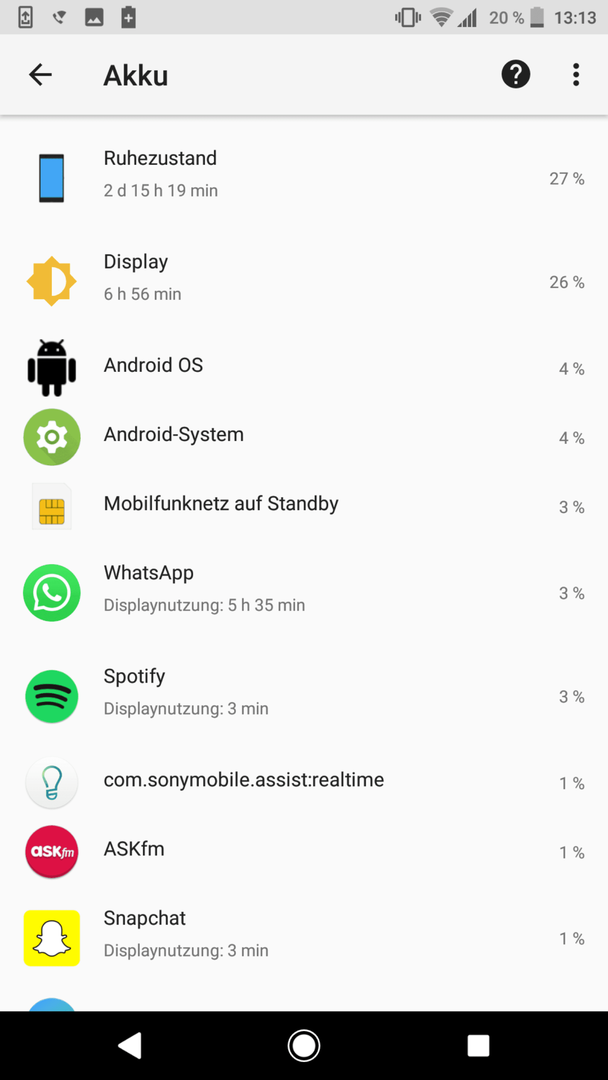Show WhatsApp battery usage details
Screen dimensions: 608x1080
304,593
